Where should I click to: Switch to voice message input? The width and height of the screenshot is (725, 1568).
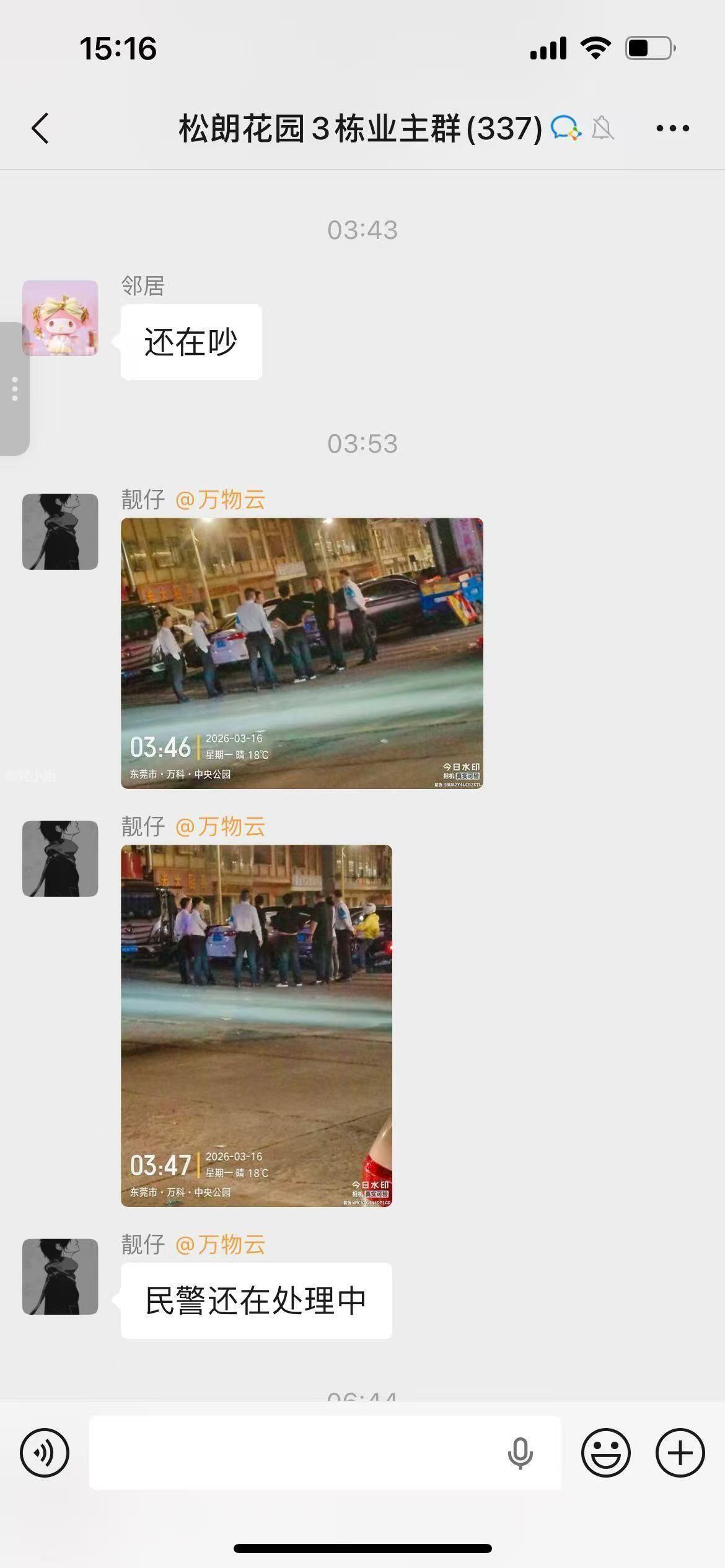pos(45,1453)
